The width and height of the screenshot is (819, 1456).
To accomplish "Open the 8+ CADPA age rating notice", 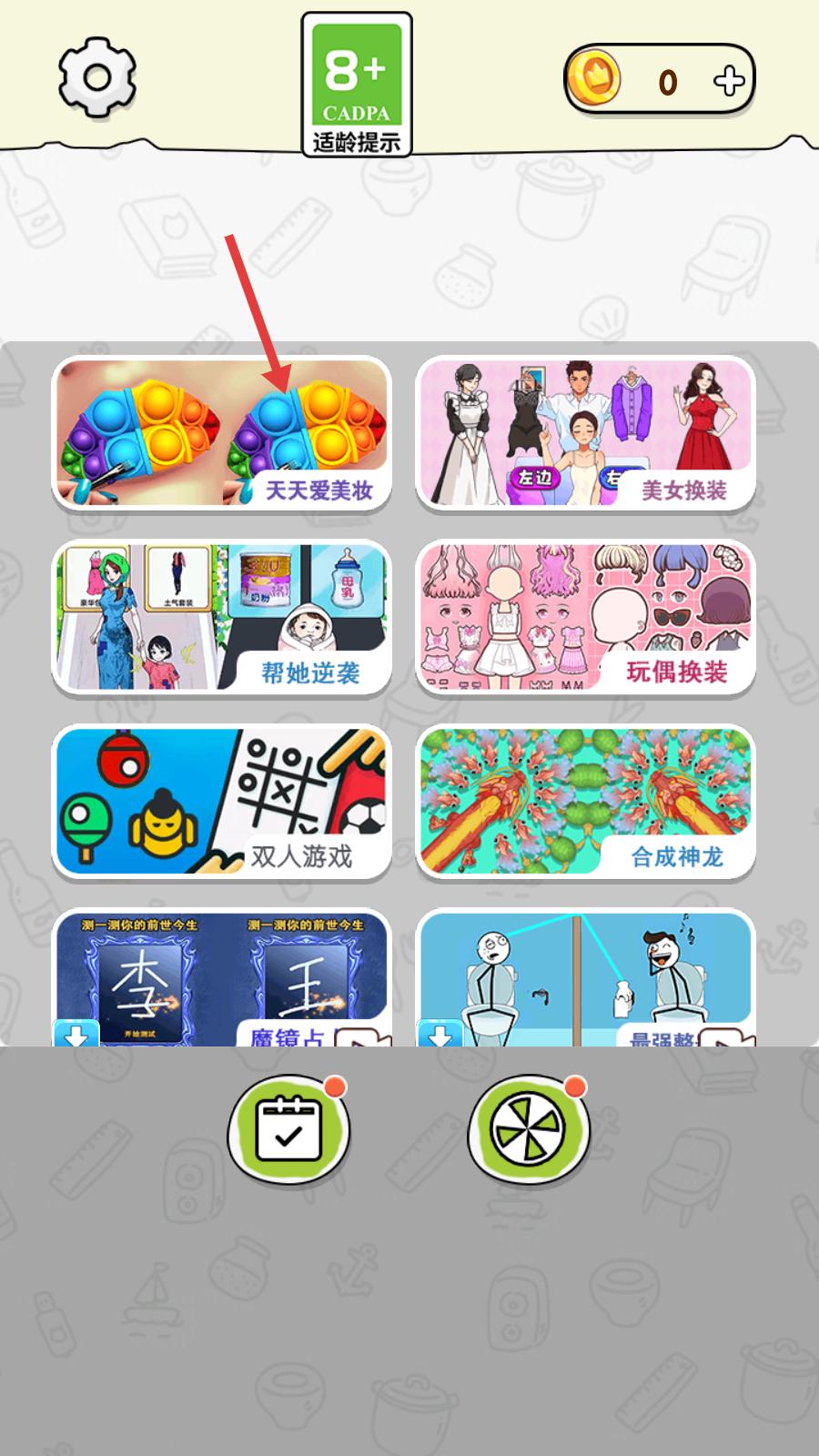I will [x=356, y=85].
